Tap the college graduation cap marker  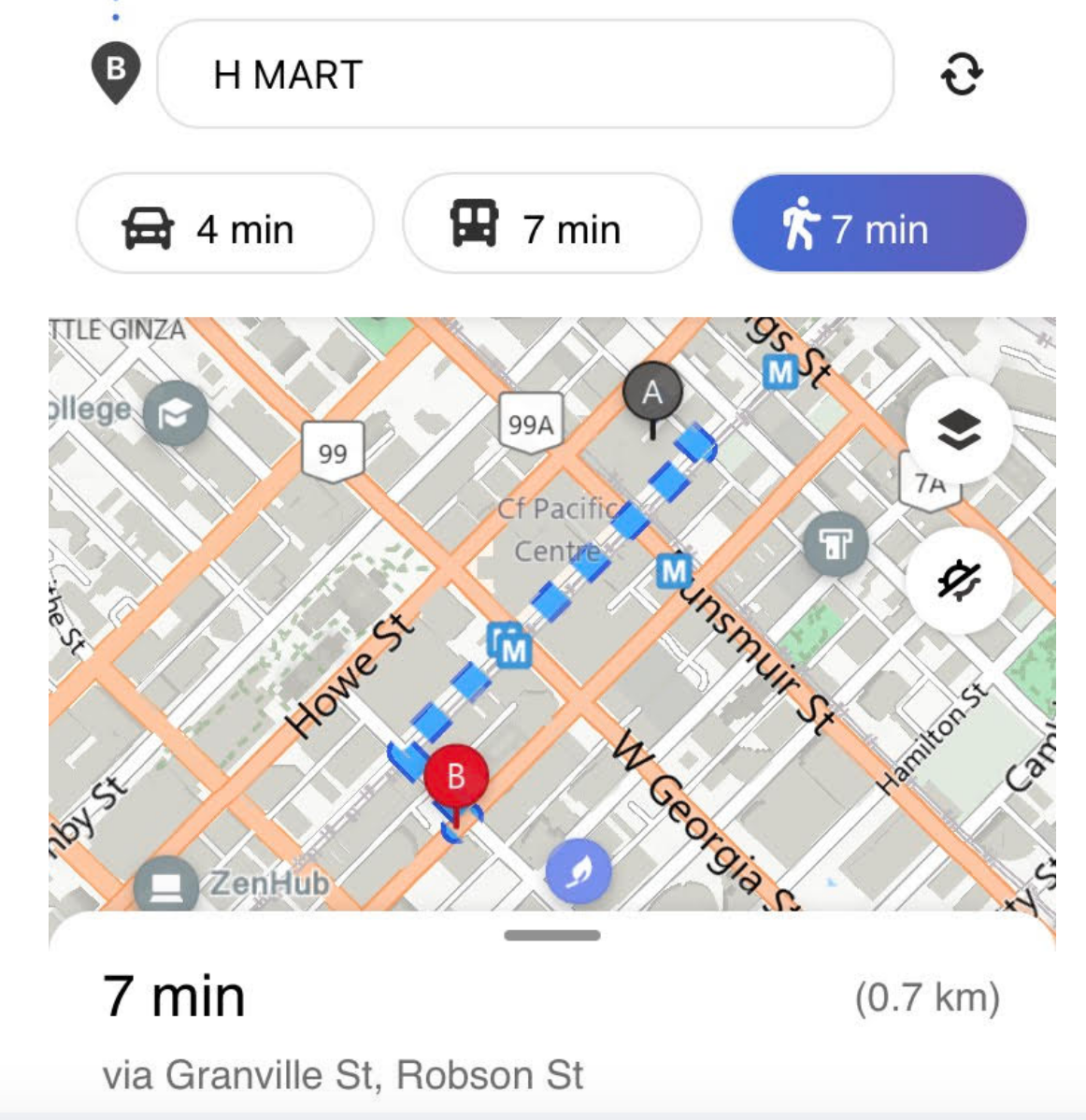tap(175, 412)
